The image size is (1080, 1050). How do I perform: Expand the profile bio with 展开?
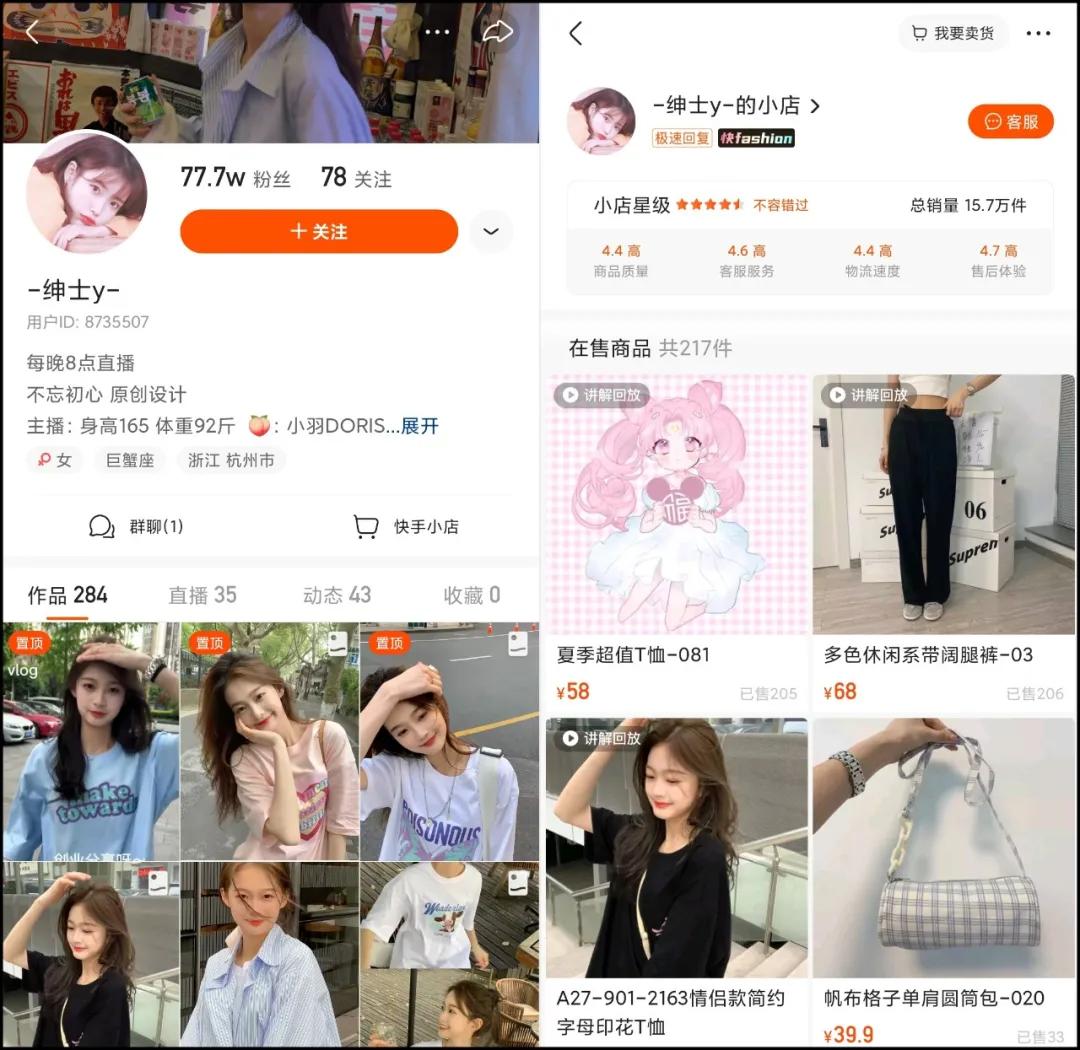coord(420,426)
